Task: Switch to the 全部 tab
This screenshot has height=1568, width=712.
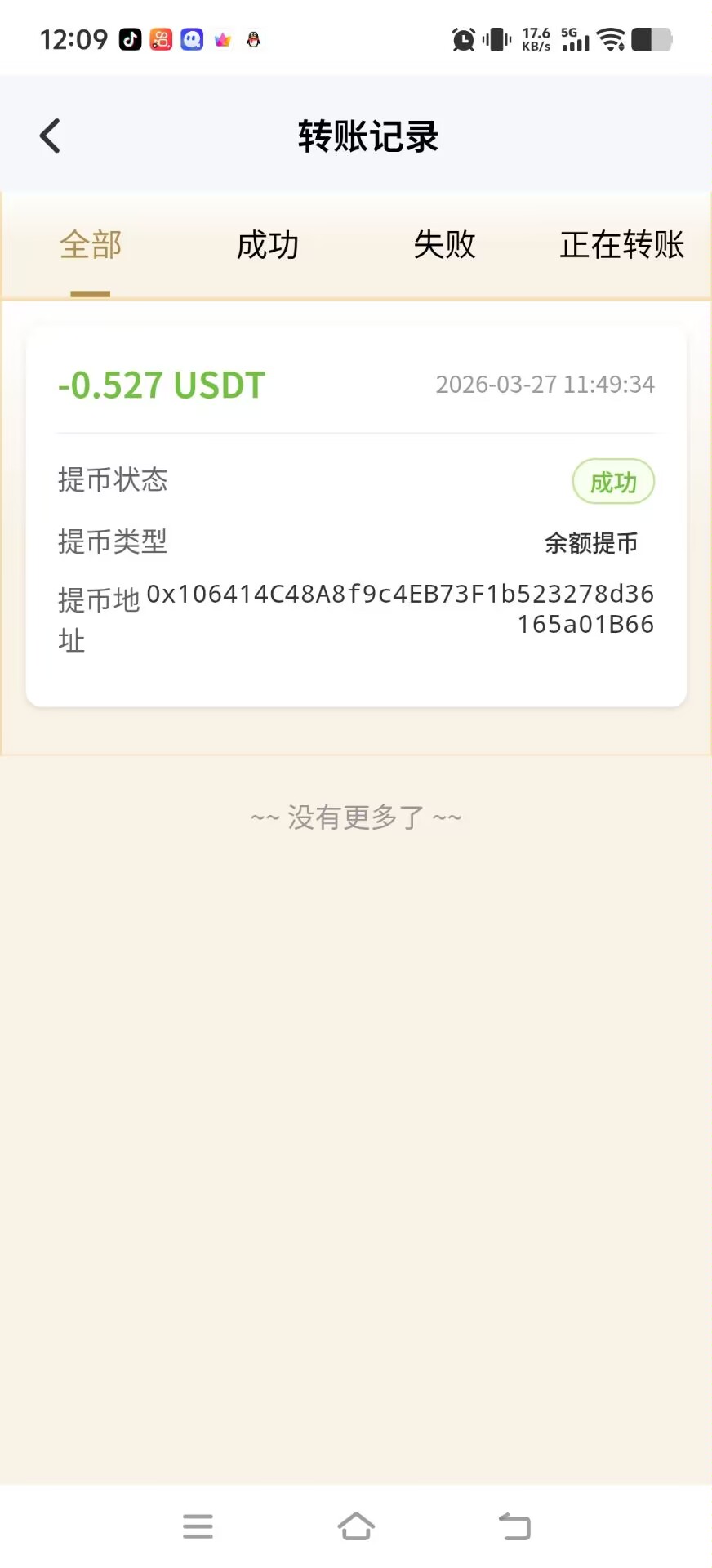Action: pyautogui.click(x=90, y=246)
